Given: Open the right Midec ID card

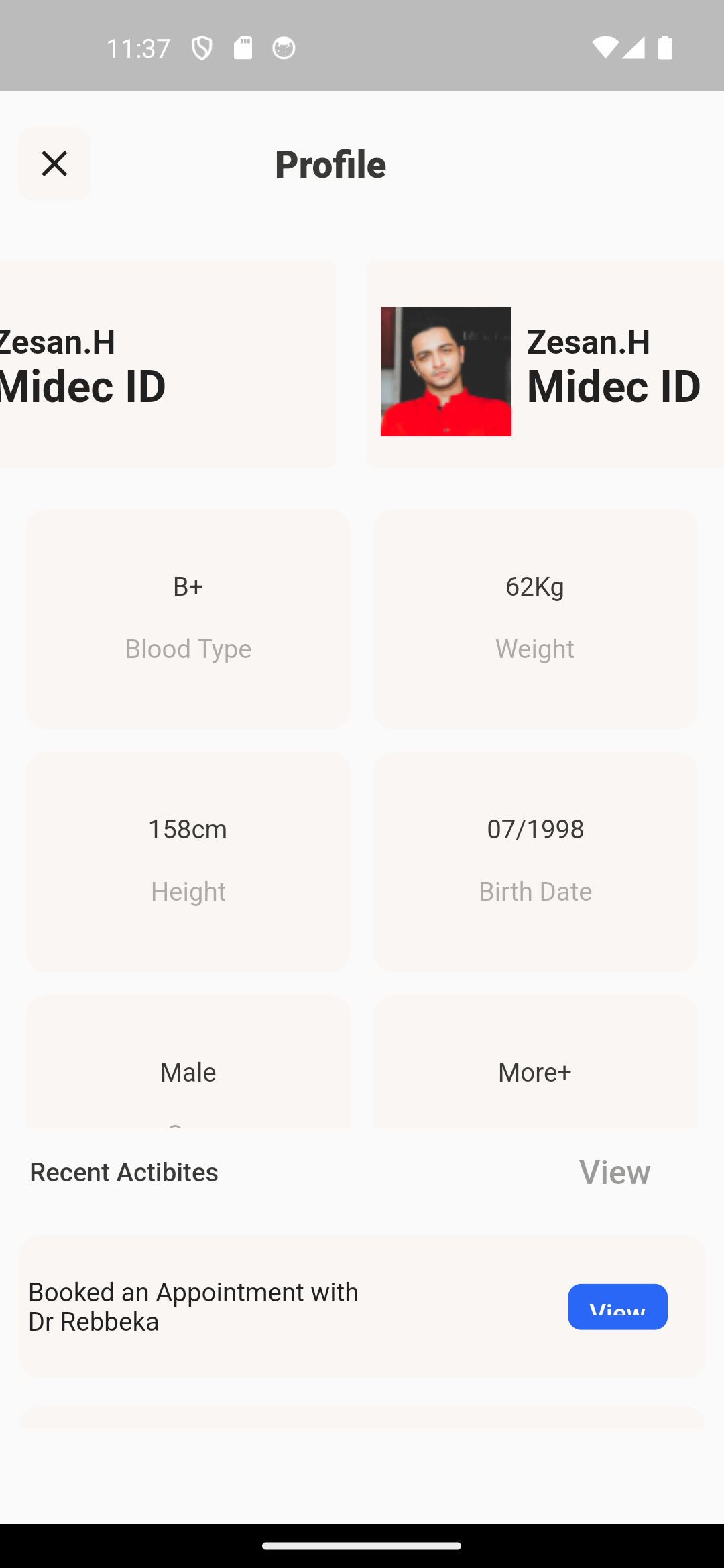Looking at the screenshot, I should click(x=544, y=363).
